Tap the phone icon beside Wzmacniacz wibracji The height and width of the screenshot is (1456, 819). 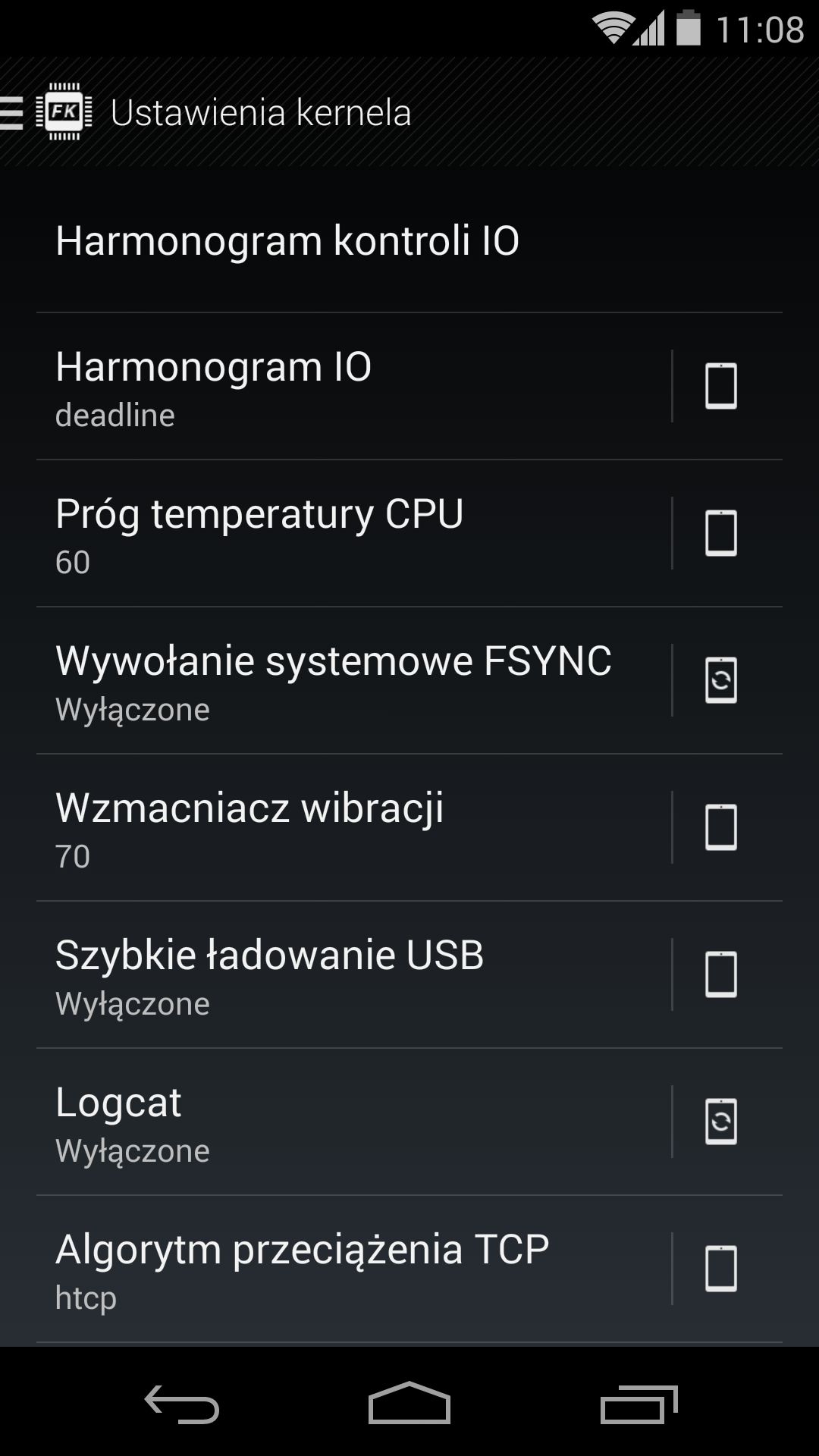(x=721, y=827)
